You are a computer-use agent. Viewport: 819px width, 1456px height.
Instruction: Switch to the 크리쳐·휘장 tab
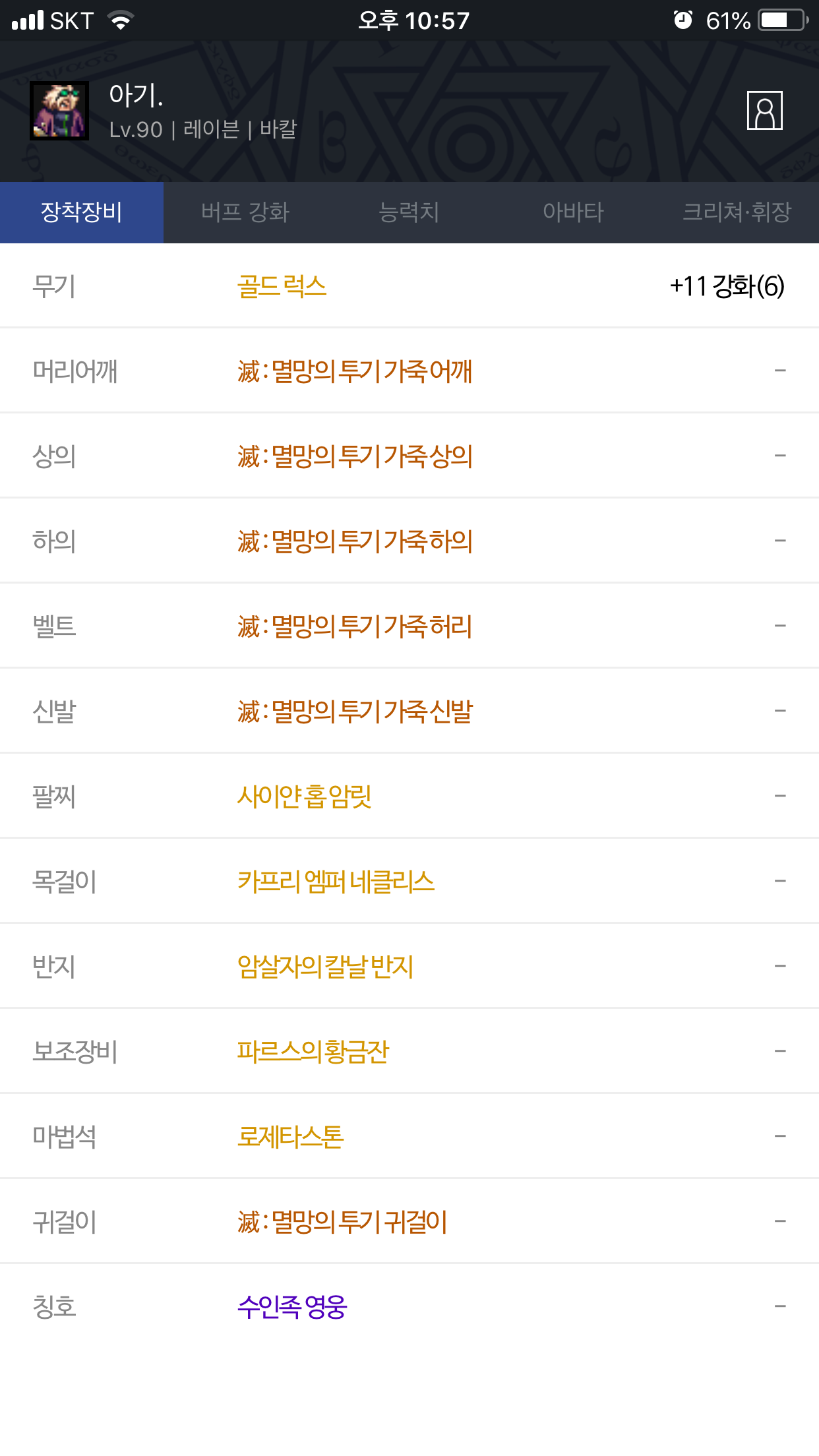pos(737,212)
